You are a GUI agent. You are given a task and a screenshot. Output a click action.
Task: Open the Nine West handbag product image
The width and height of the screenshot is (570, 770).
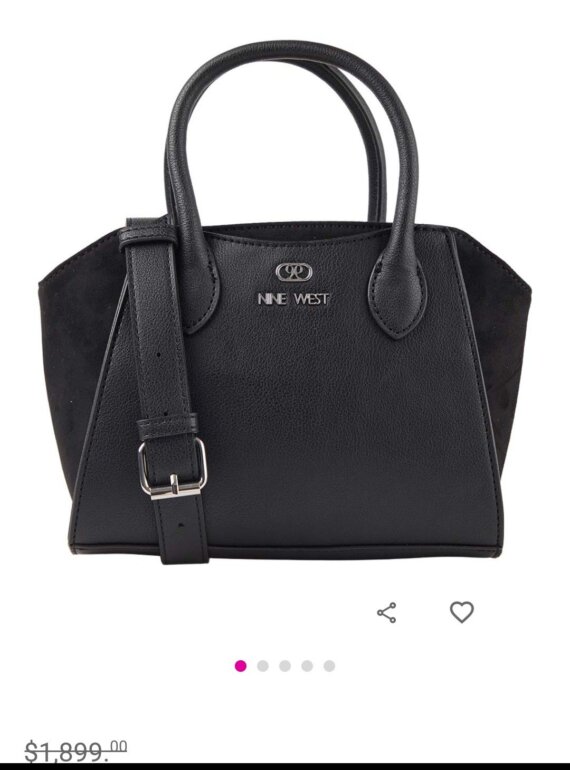tap(285, 303)
